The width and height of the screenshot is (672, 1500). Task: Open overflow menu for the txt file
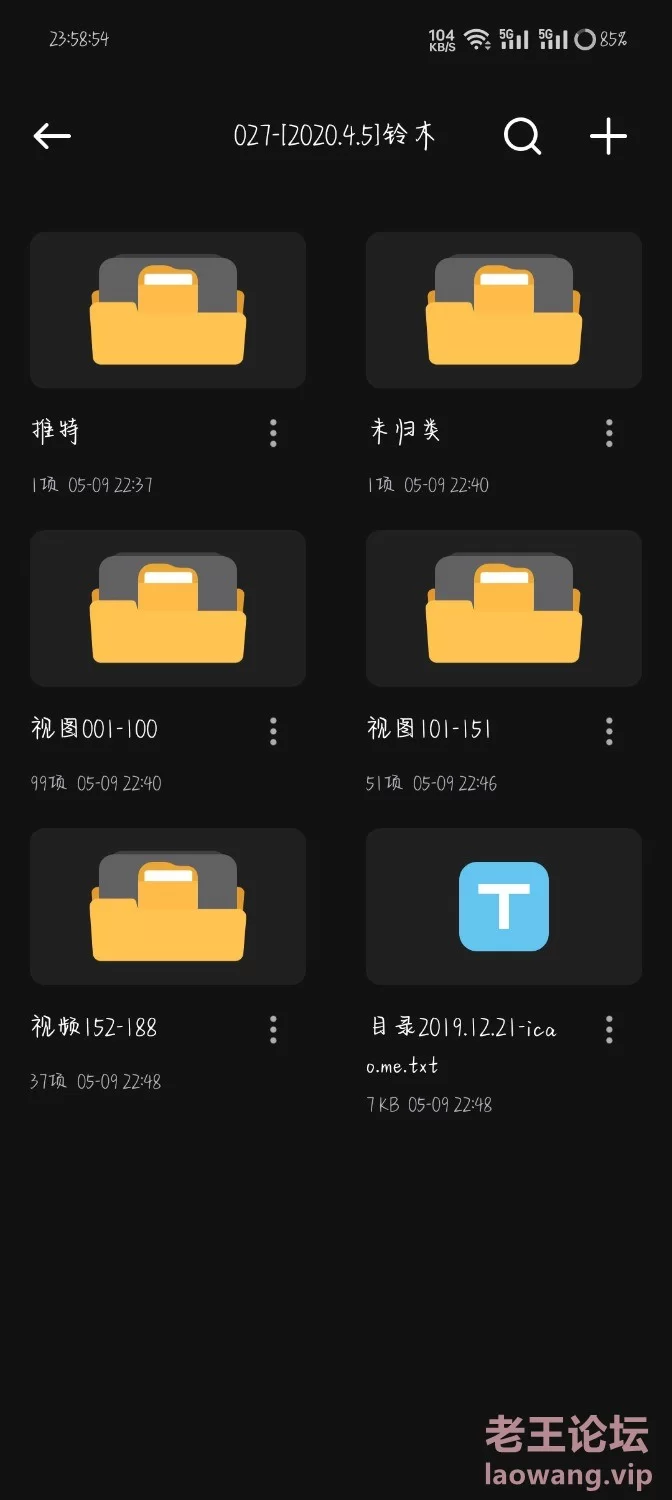[x=609, y=1029]
